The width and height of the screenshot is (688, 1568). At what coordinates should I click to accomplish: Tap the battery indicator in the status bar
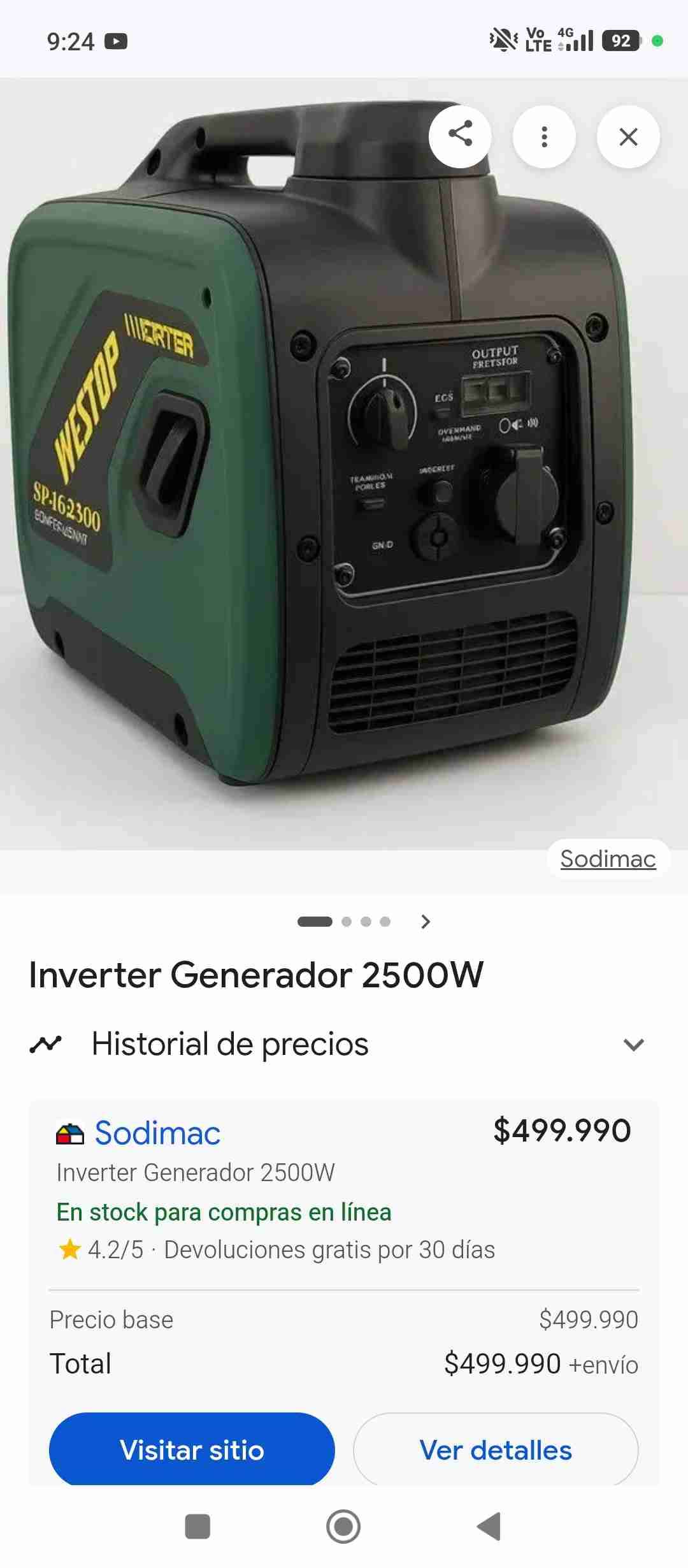pyautogui.click(x=621, y=40)
